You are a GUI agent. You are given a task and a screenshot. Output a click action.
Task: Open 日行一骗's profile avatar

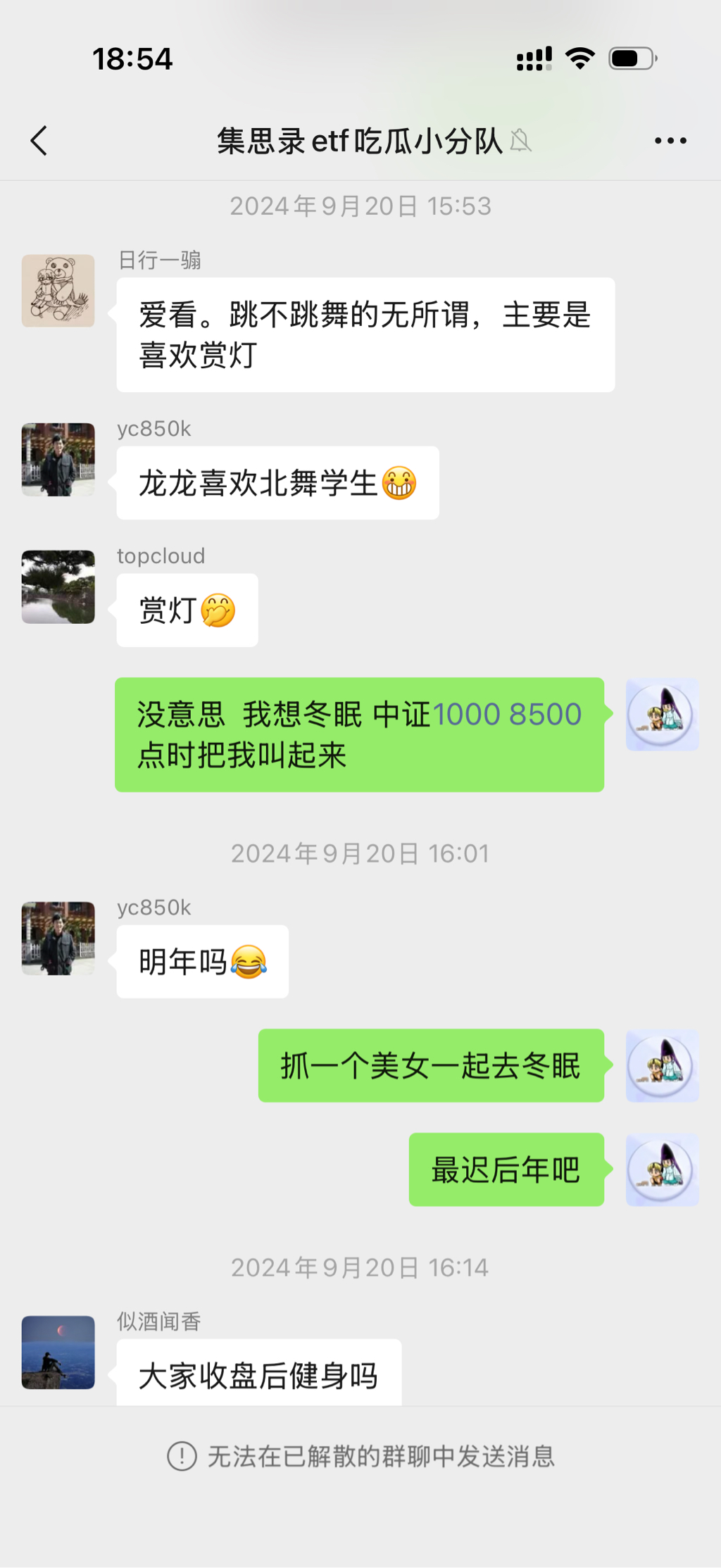click(x=58, y=291)
